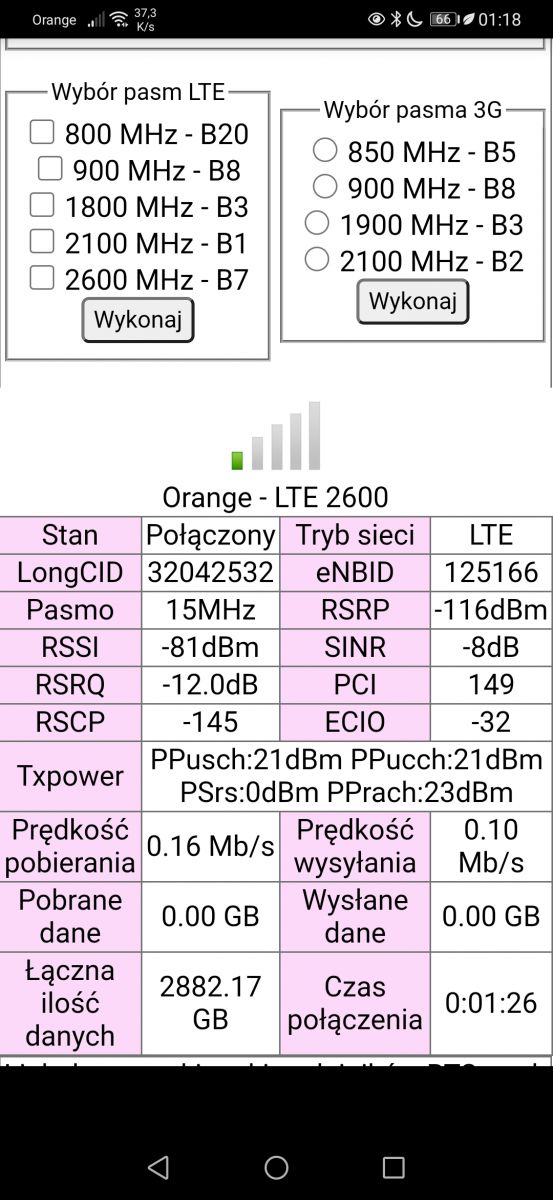The image size is (553, 1200).
Task: Check the 800 MHz - B20 LTE band
Action: pyautogui.click(x=41, y=131)
